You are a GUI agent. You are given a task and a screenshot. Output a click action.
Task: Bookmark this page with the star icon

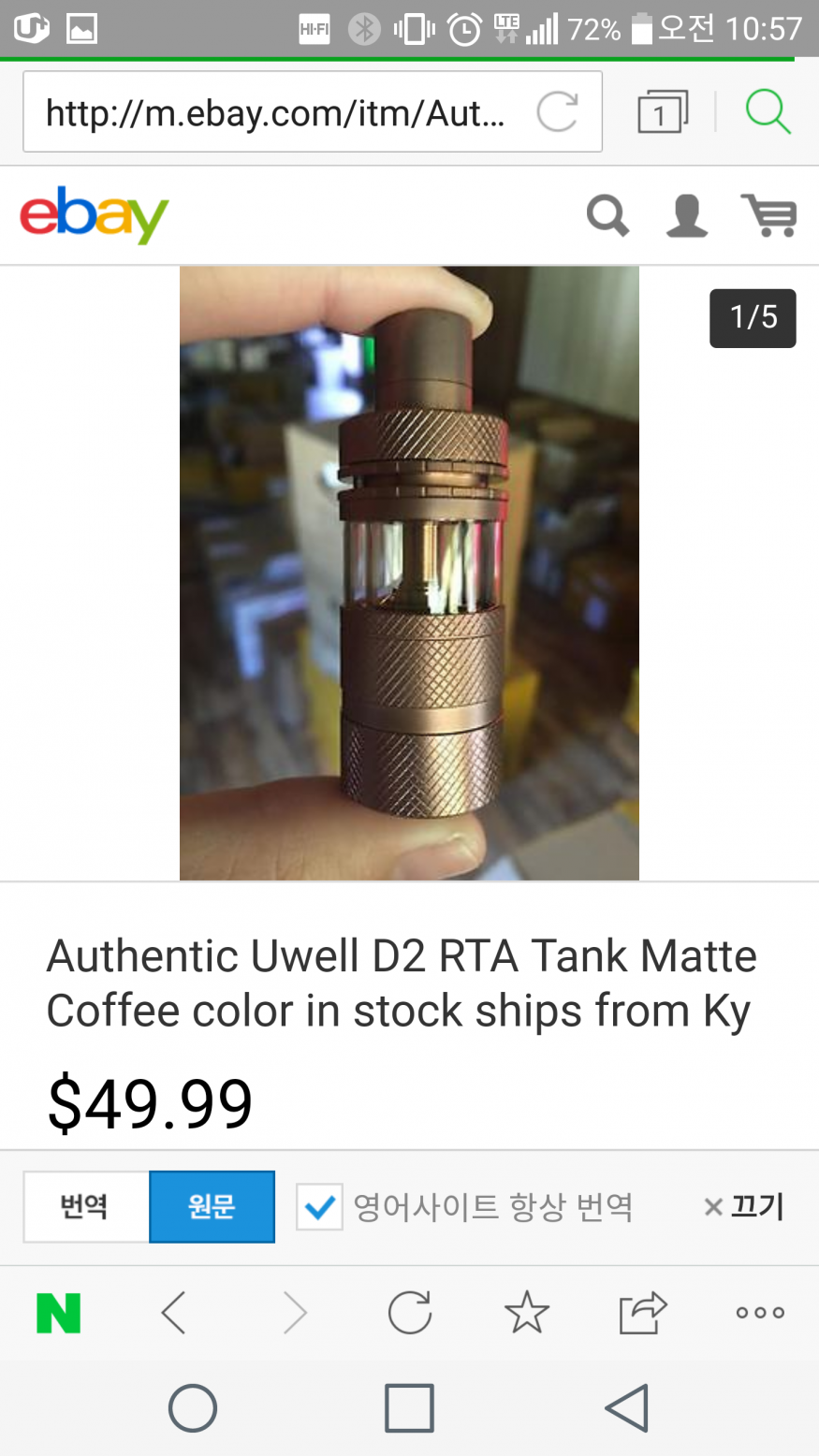(x=527, y=1313)
